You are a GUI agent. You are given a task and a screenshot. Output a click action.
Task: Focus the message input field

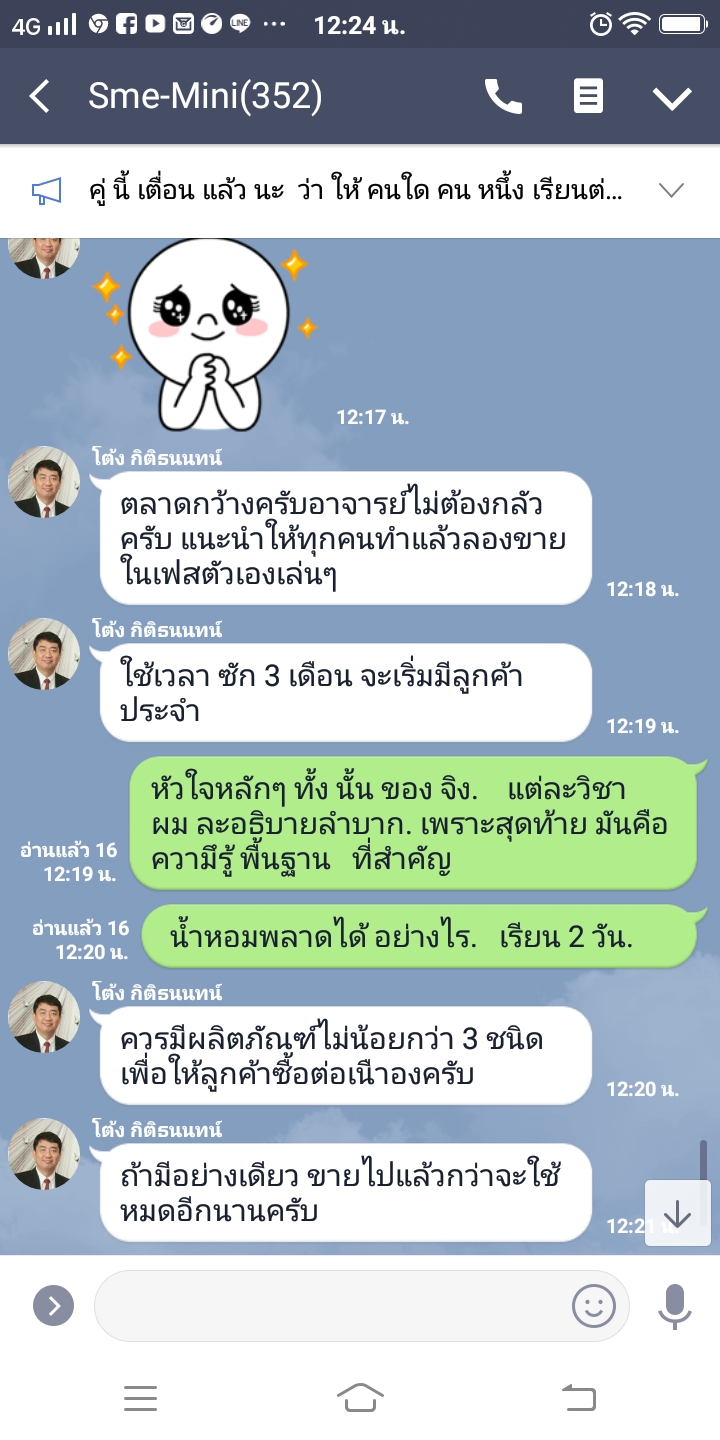click(330, 1305)
